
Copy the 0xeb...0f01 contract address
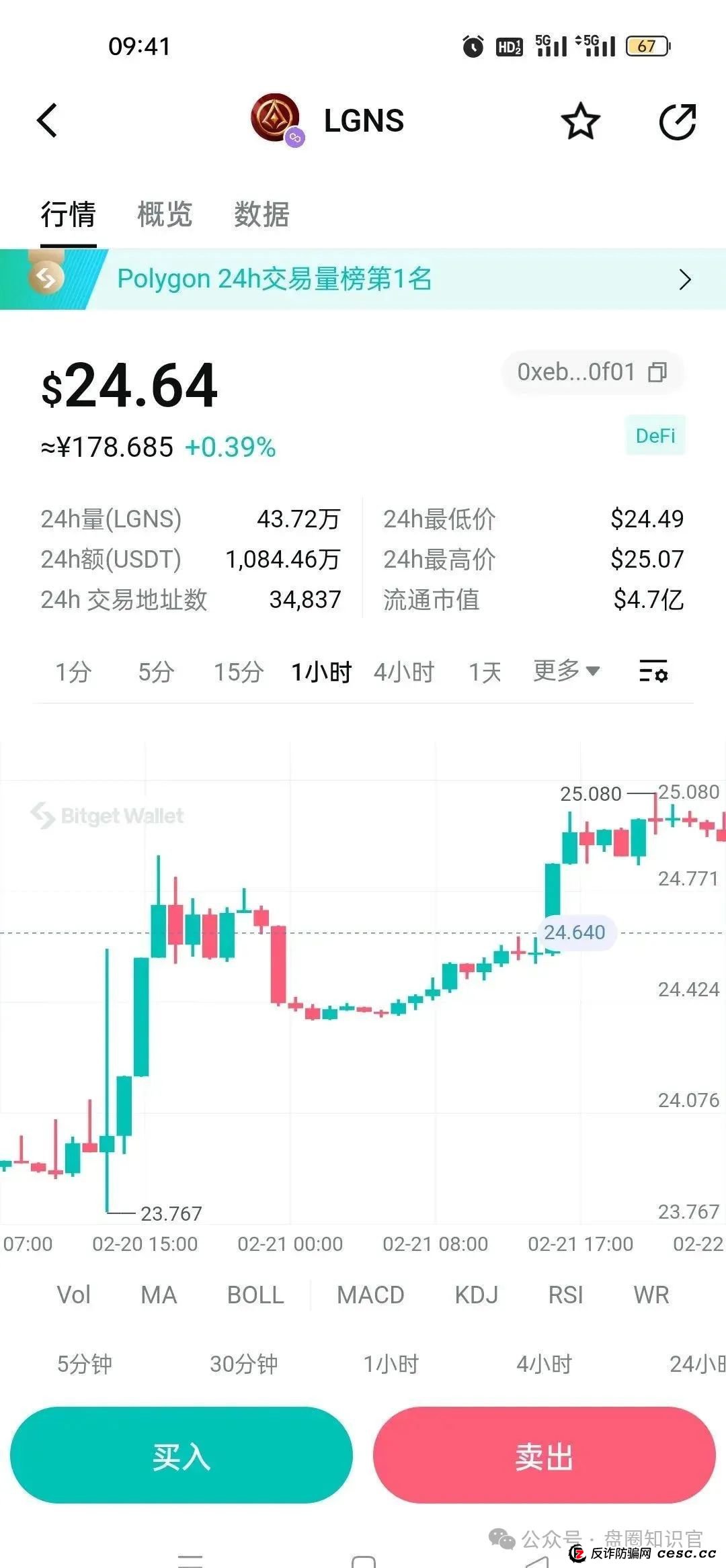click(657, 373)
